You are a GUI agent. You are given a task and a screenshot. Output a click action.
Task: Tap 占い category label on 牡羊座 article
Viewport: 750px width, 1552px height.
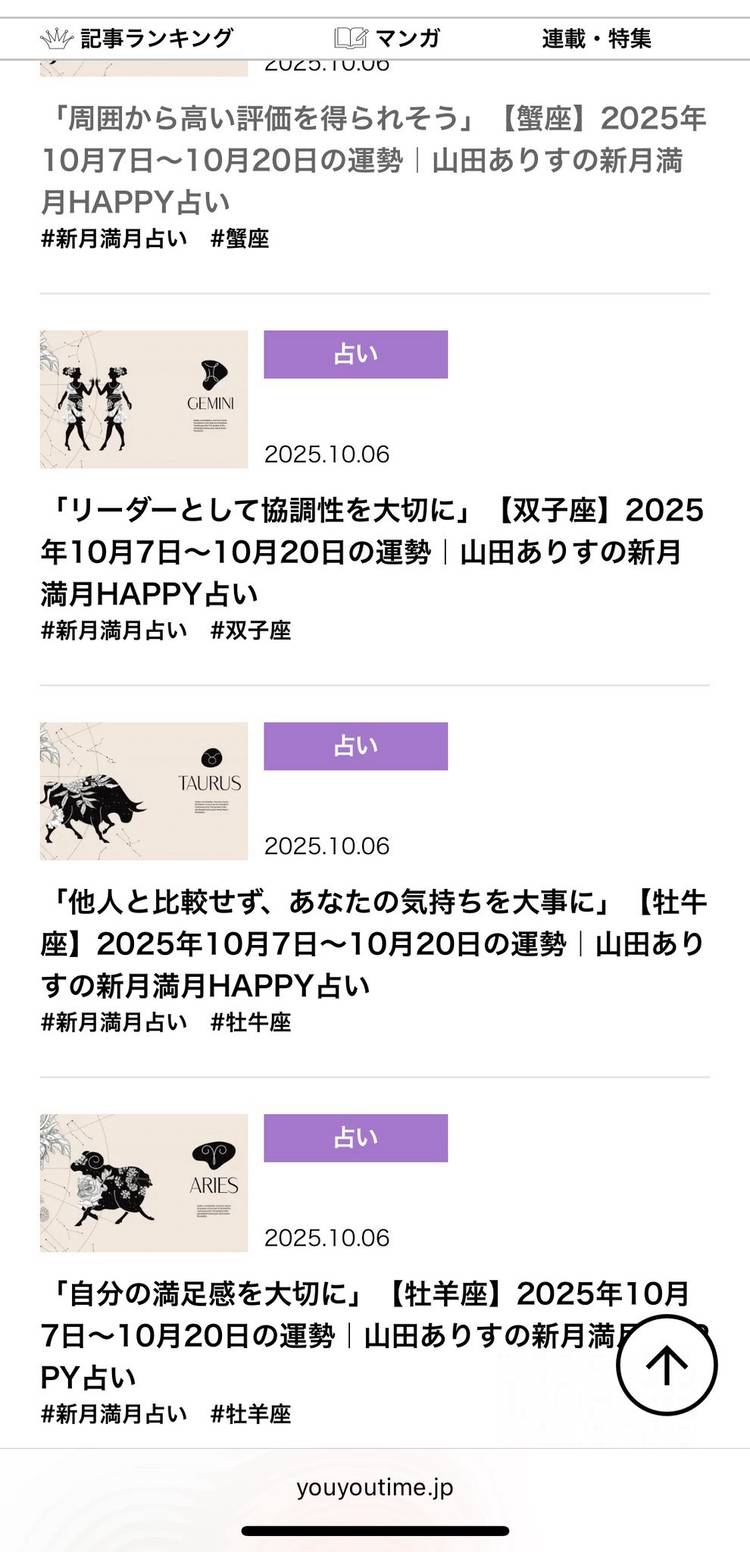click(x=355, y=1138)
